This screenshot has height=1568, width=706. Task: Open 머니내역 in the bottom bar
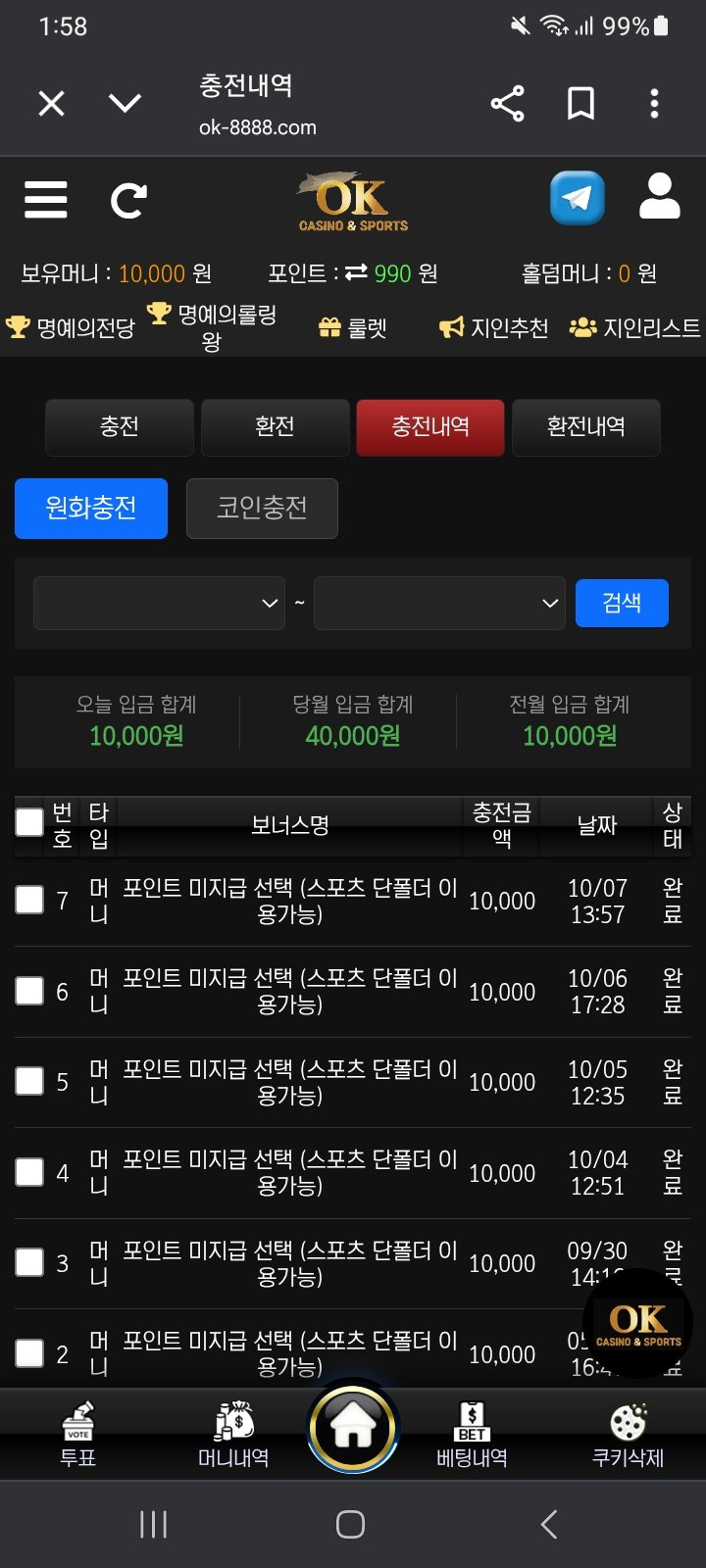click(x=233, y=1434)
